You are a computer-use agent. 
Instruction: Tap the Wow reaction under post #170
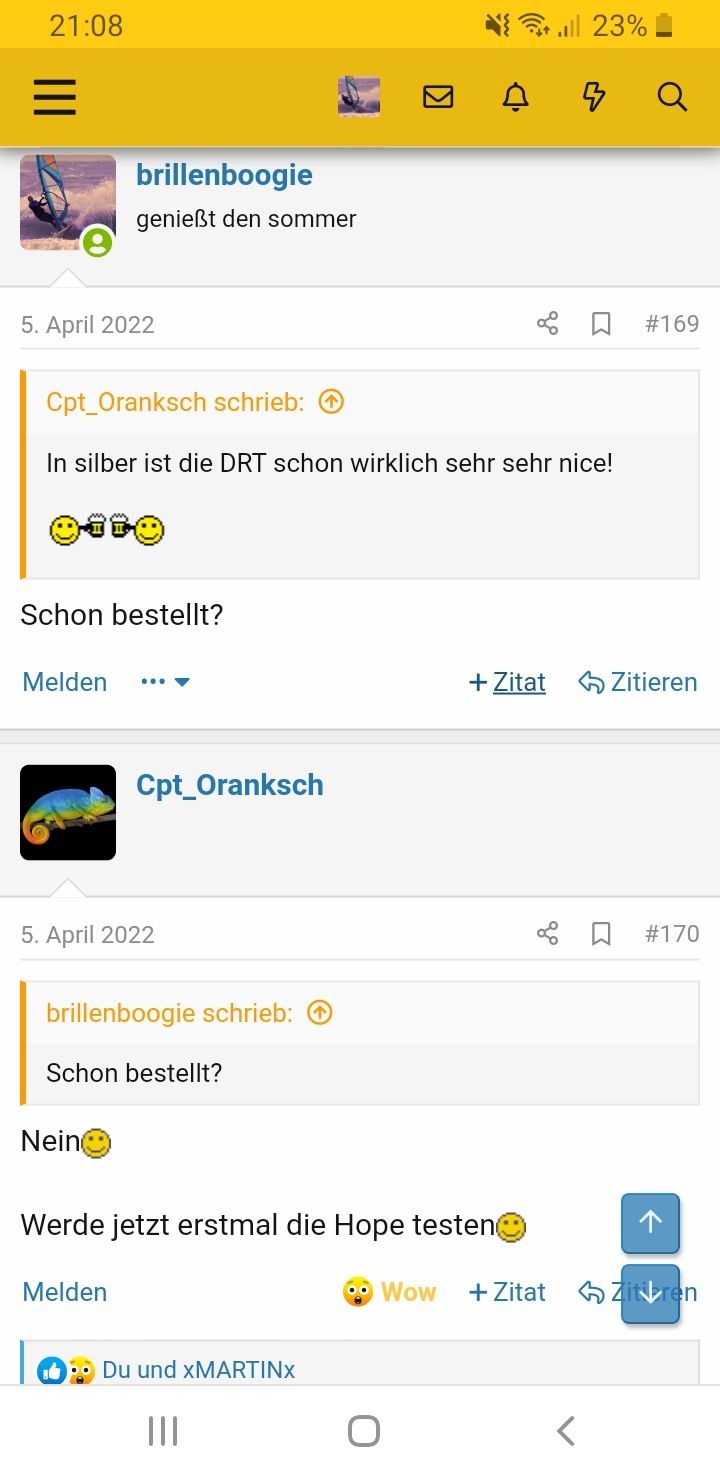pyautogui.click(x=390, y=1292)
